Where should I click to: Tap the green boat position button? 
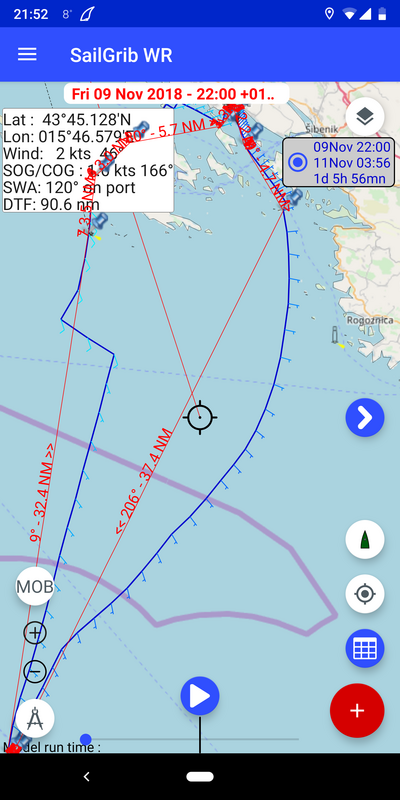click(365, 540)
